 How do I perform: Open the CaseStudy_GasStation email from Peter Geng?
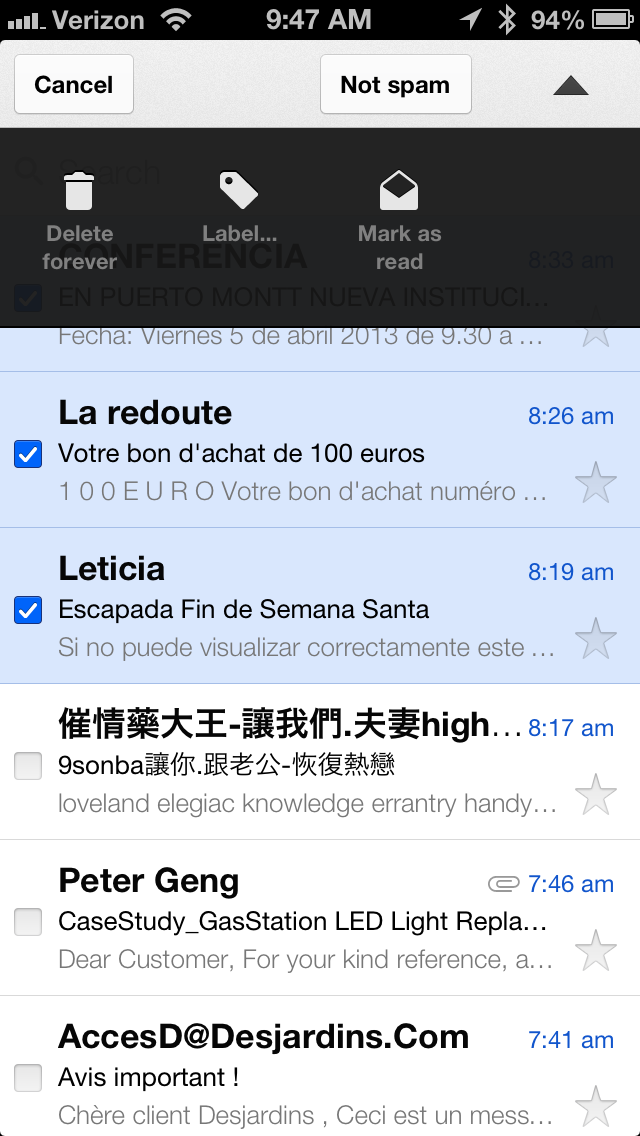point(320,918)
